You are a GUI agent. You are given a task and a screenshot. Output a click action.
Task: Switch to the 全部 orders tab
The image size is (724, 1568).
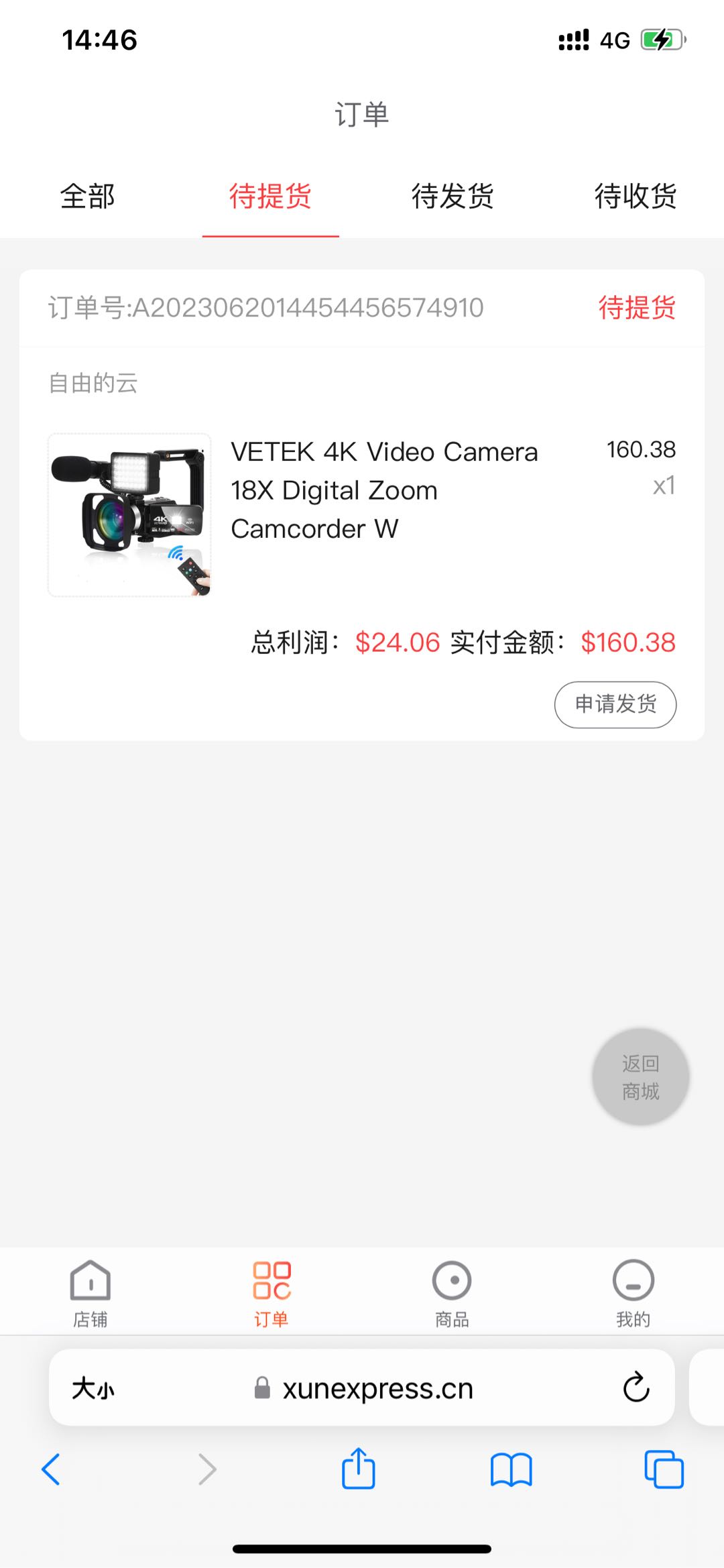[88, 197]
